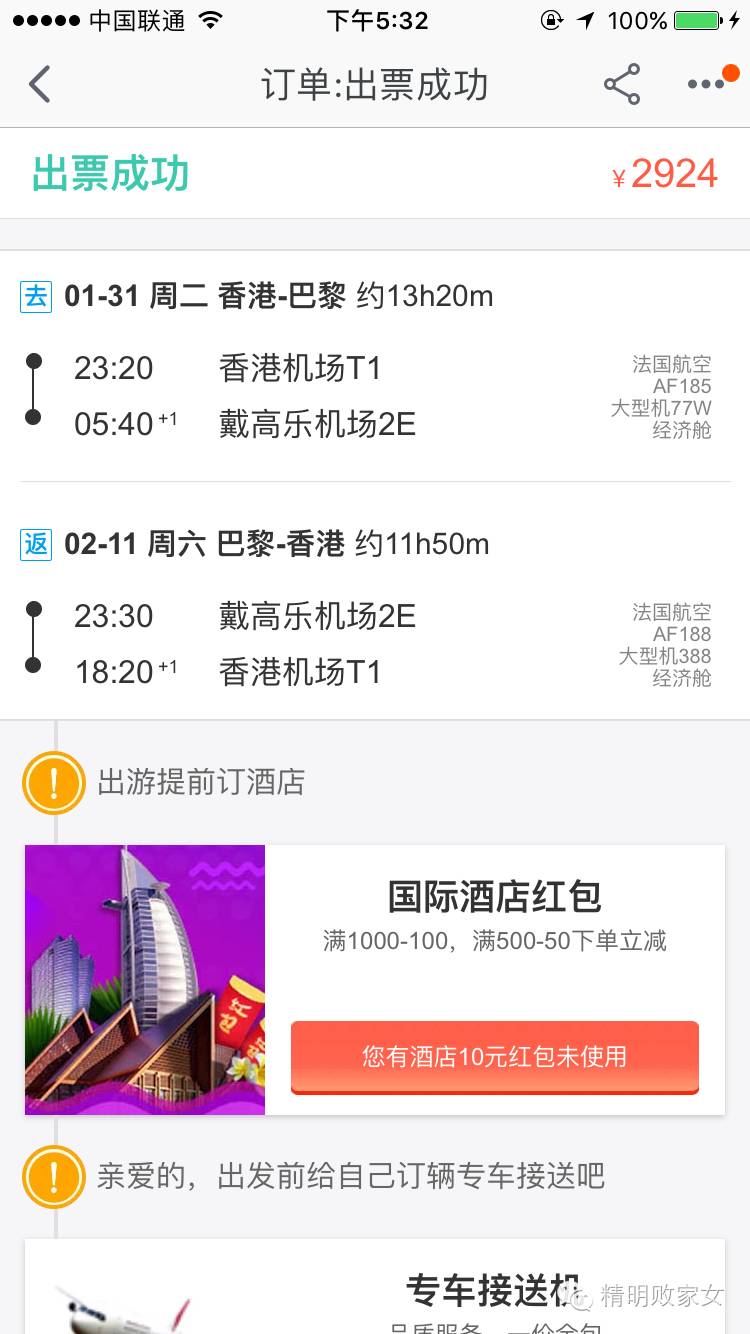The width and height of the screenshot is (750, 1334).
Task: Open the airport car transfer card
Action: 375,1290
